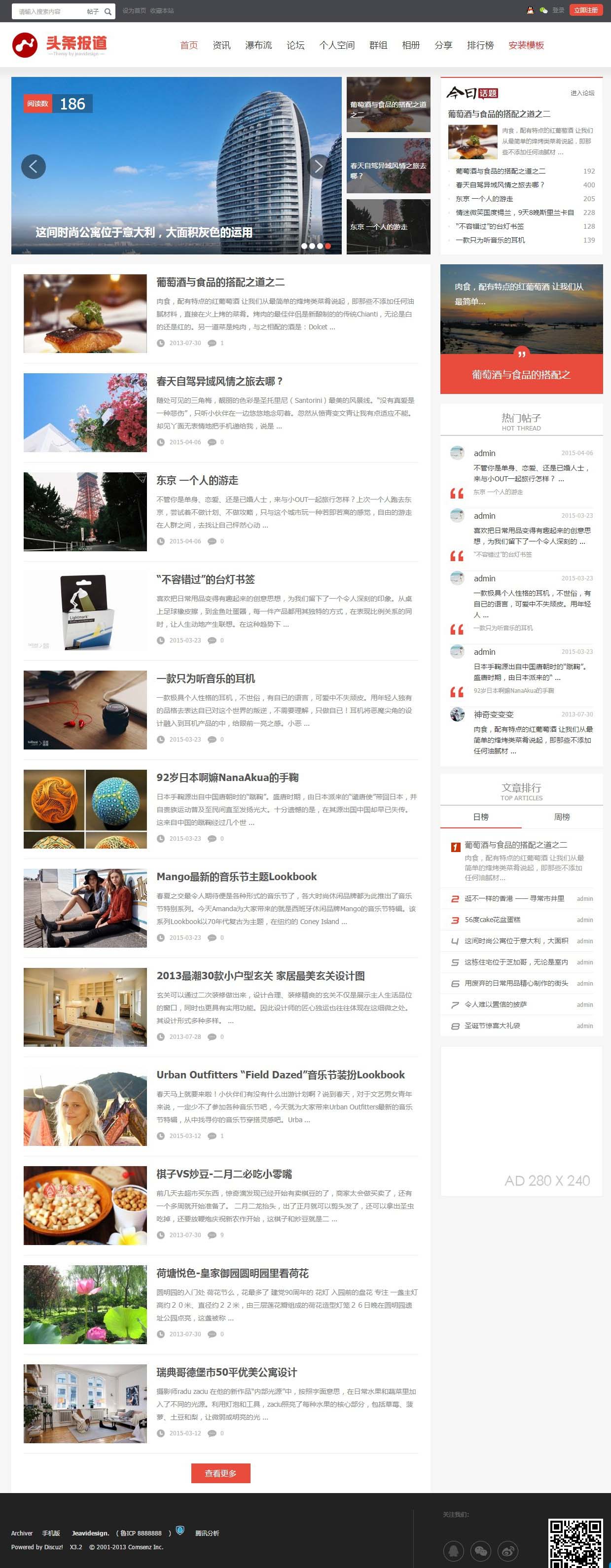Show previous slide in carousel
The width and height of the screenshot is (611, 1568).
tap(34, 166)
